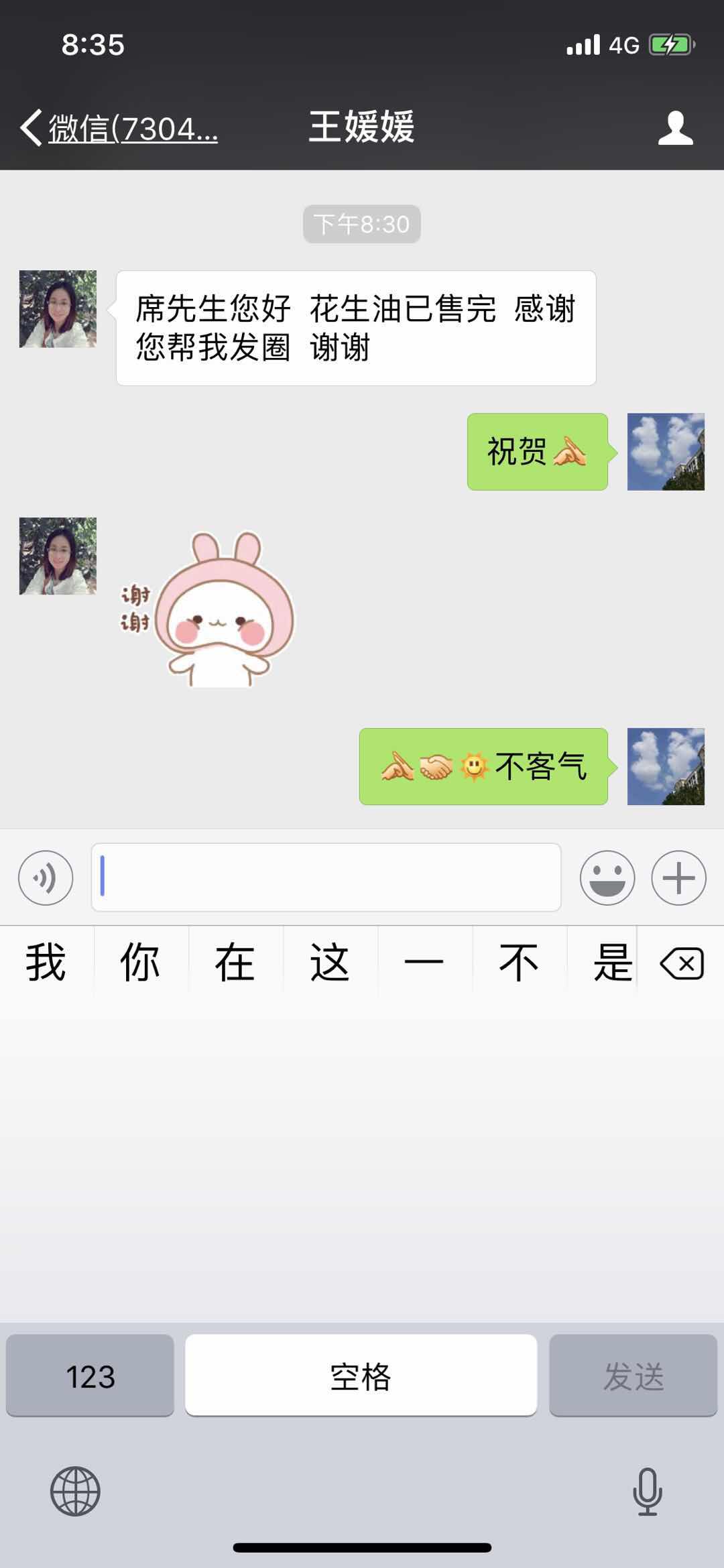Switch keyboard language with globe icon
The height and width of the screenshot is (1568, 724).
(x=75, y=1492)
